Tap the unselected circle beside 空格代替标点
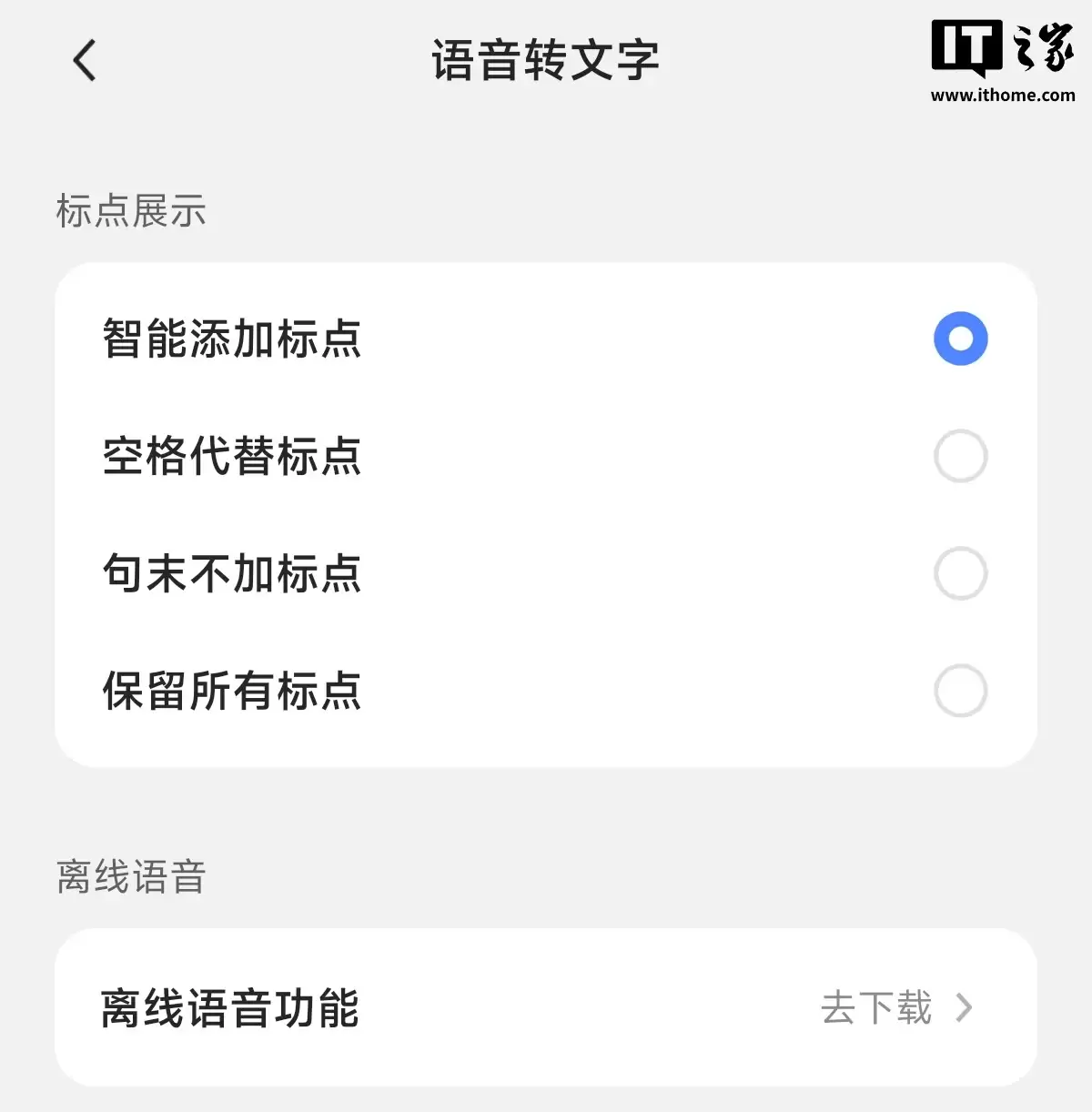The width and height of the screenshot is (1092, 1112). point(961,456)
